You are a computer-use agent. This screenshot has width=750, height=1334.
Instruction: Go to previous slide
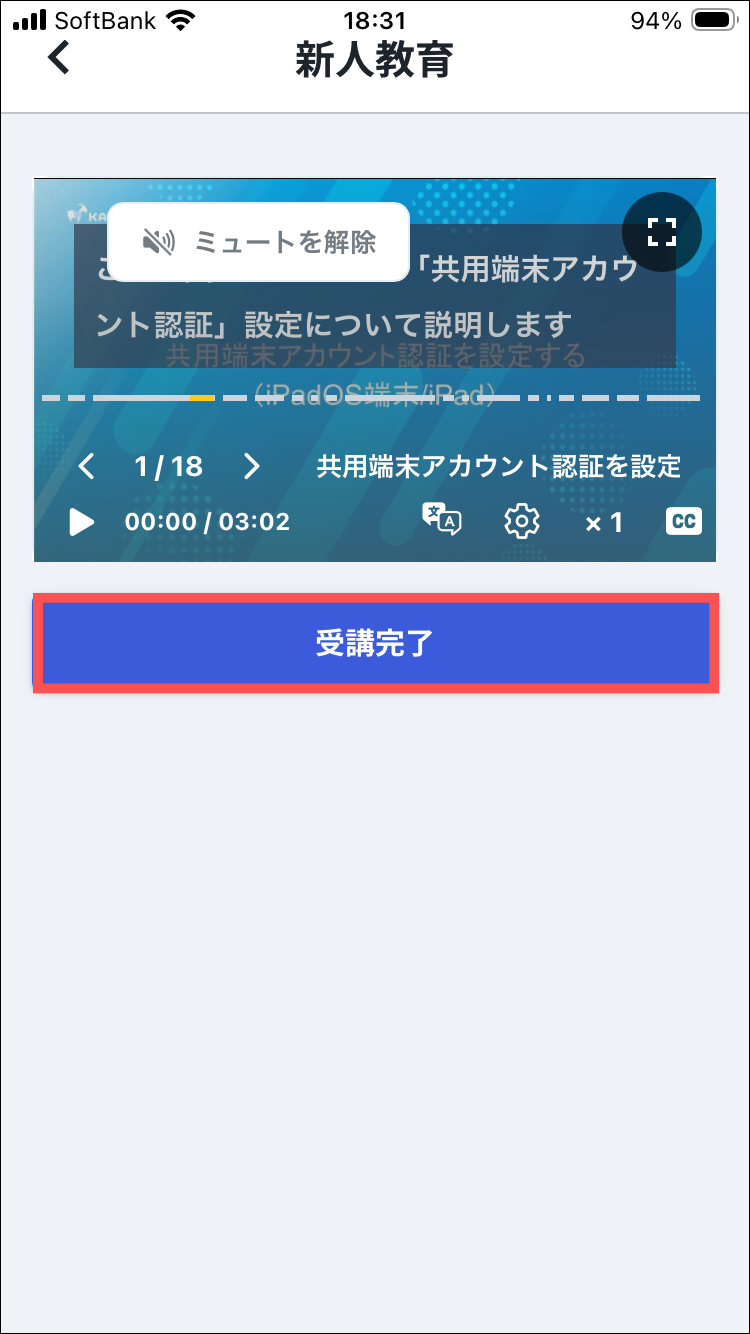point(87,466)
